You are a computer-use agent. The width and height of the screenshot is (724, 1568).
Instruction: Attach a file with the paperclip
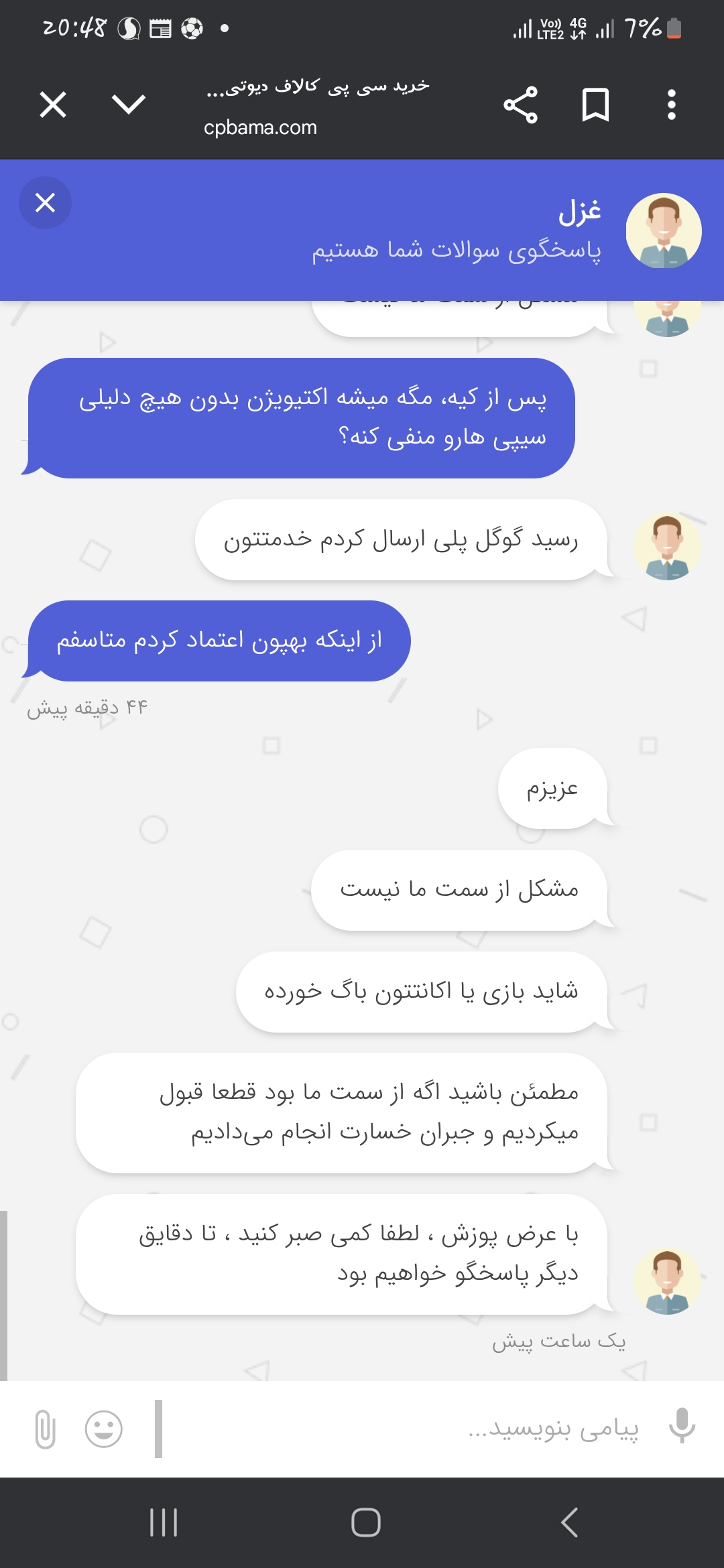tap(45, 1429)
